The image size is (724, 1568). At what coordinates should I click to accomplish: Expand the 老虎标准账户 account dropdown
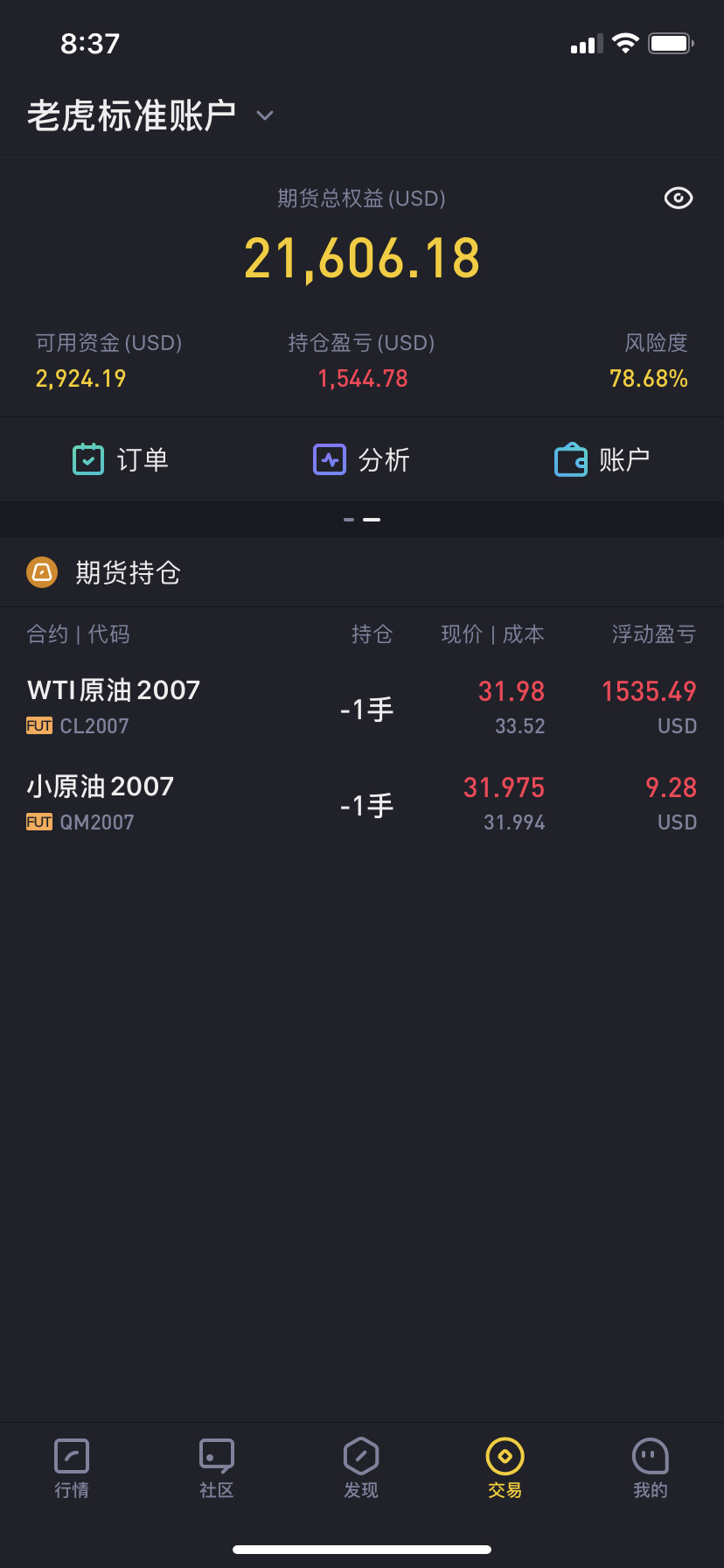(x=150, y=115)
